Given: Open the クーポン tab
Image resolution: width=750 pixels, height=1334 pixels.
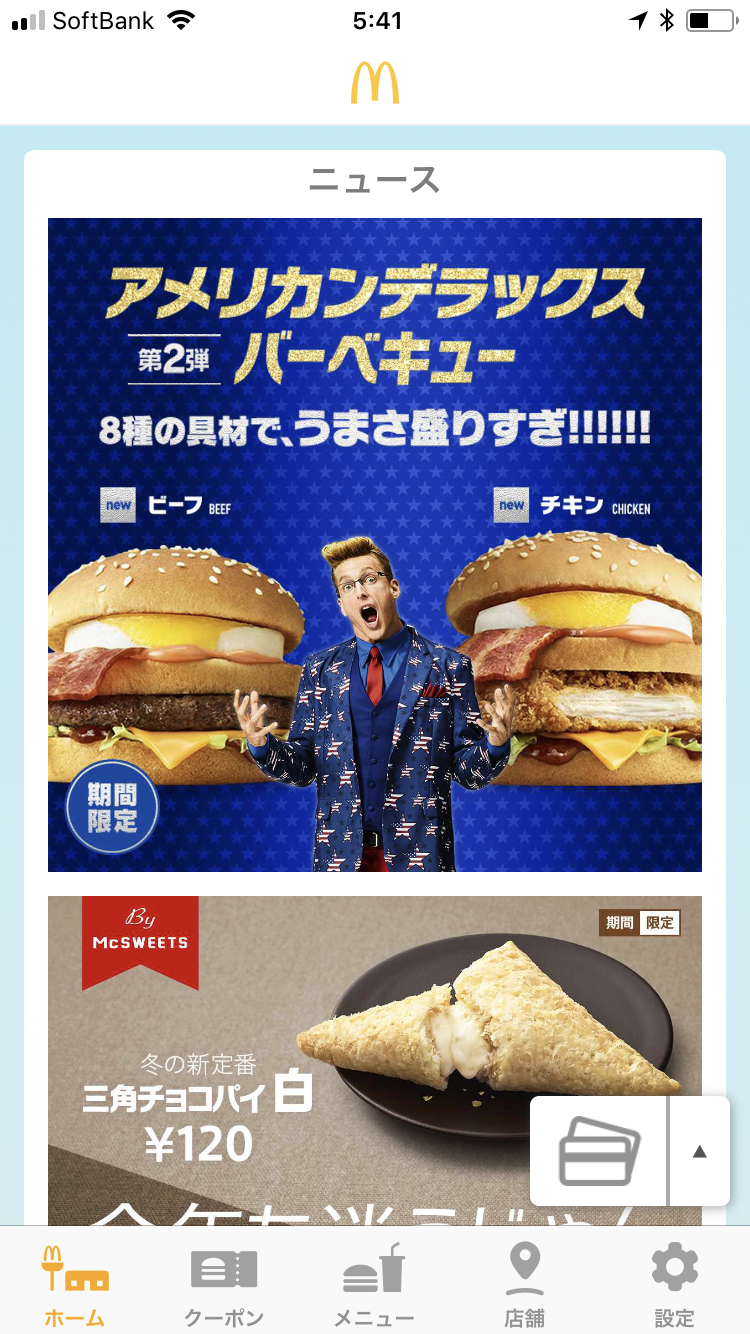Looking at the screenshot, I should click(224, 1282).
